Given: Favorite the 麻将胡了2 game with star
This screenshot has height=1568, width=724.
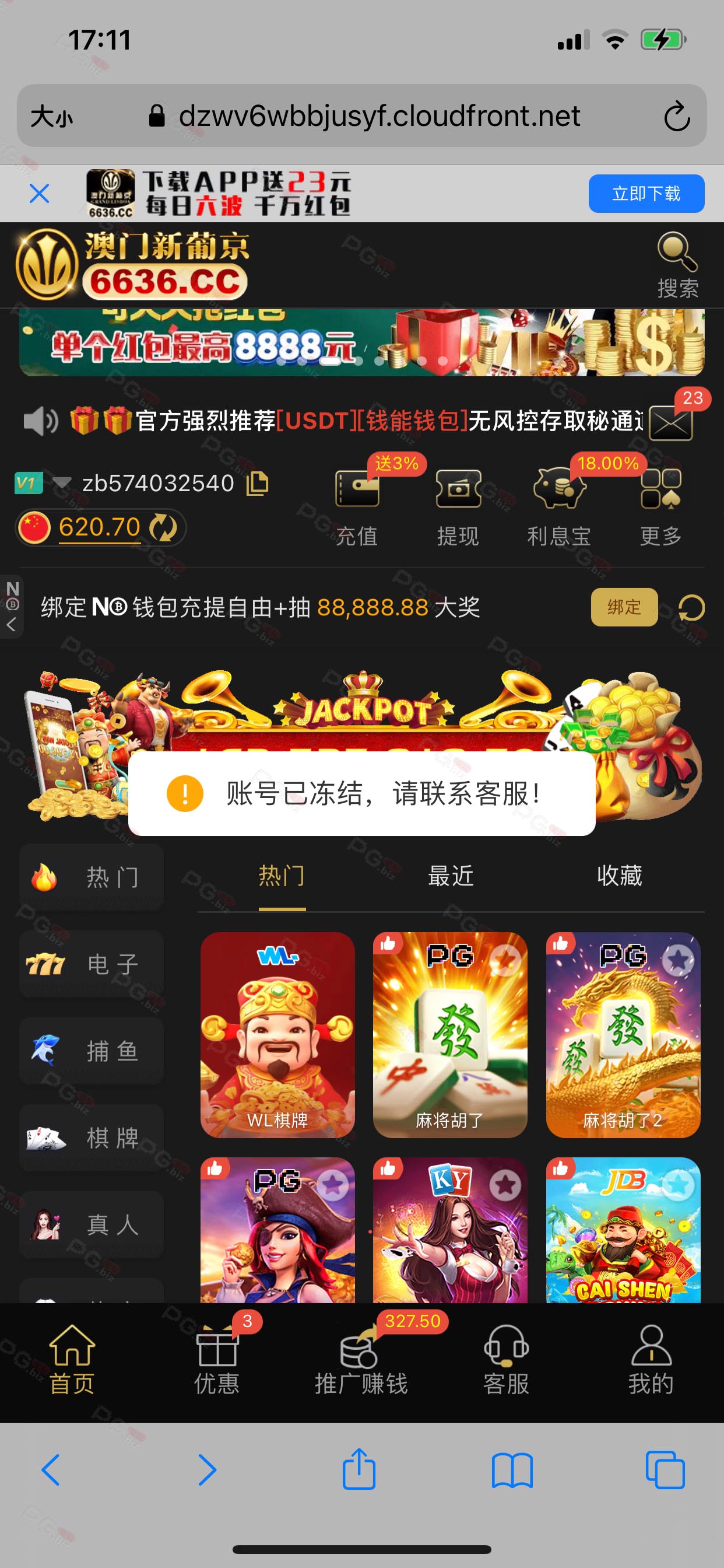Looking at the screenshot, I should 678,961.
